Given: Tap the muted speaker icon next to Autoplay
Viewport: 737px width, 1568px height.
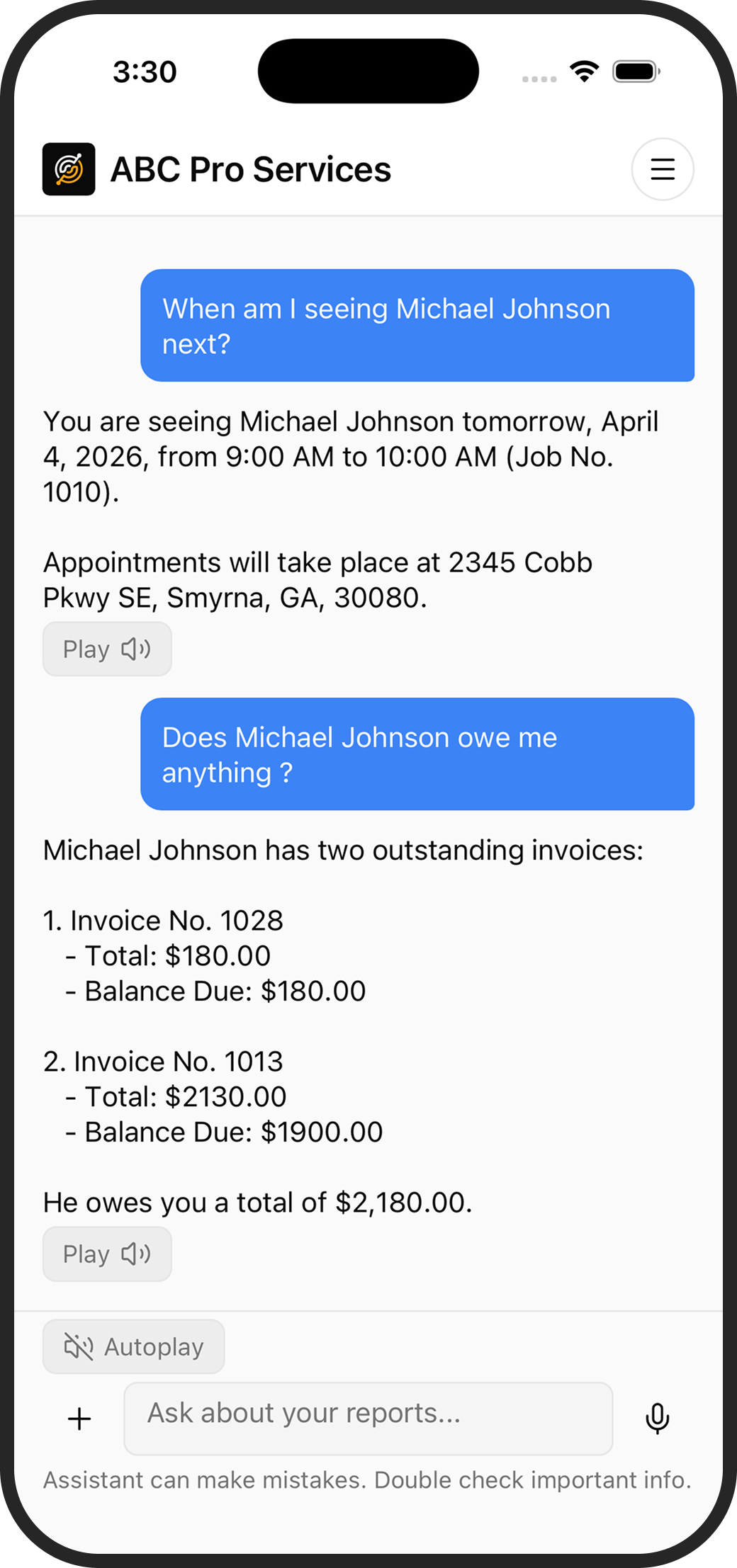Looking at the screenshot, I should coord(80,1346).
